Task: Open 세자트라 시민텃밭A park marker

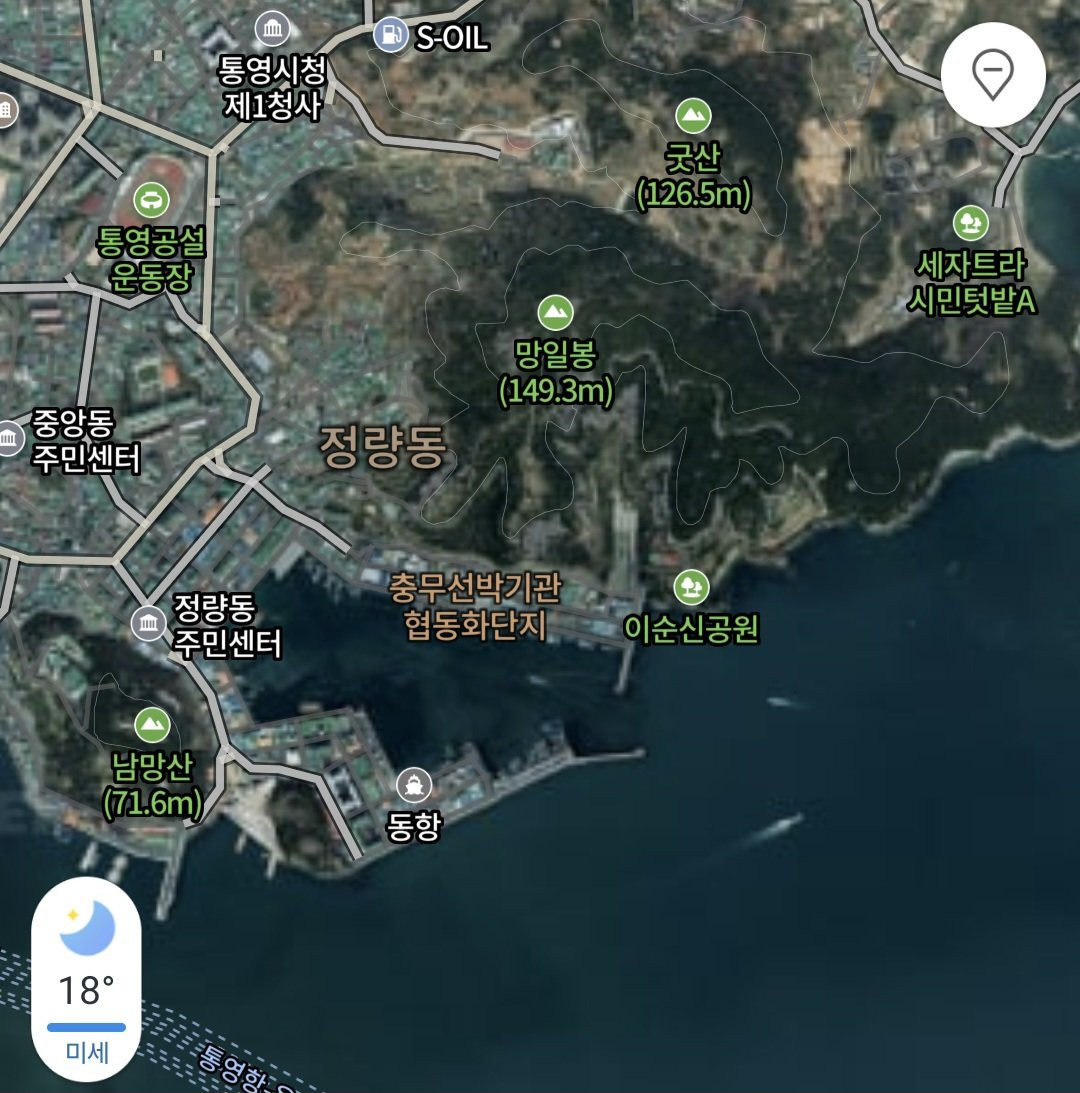Action: point(969,223)
